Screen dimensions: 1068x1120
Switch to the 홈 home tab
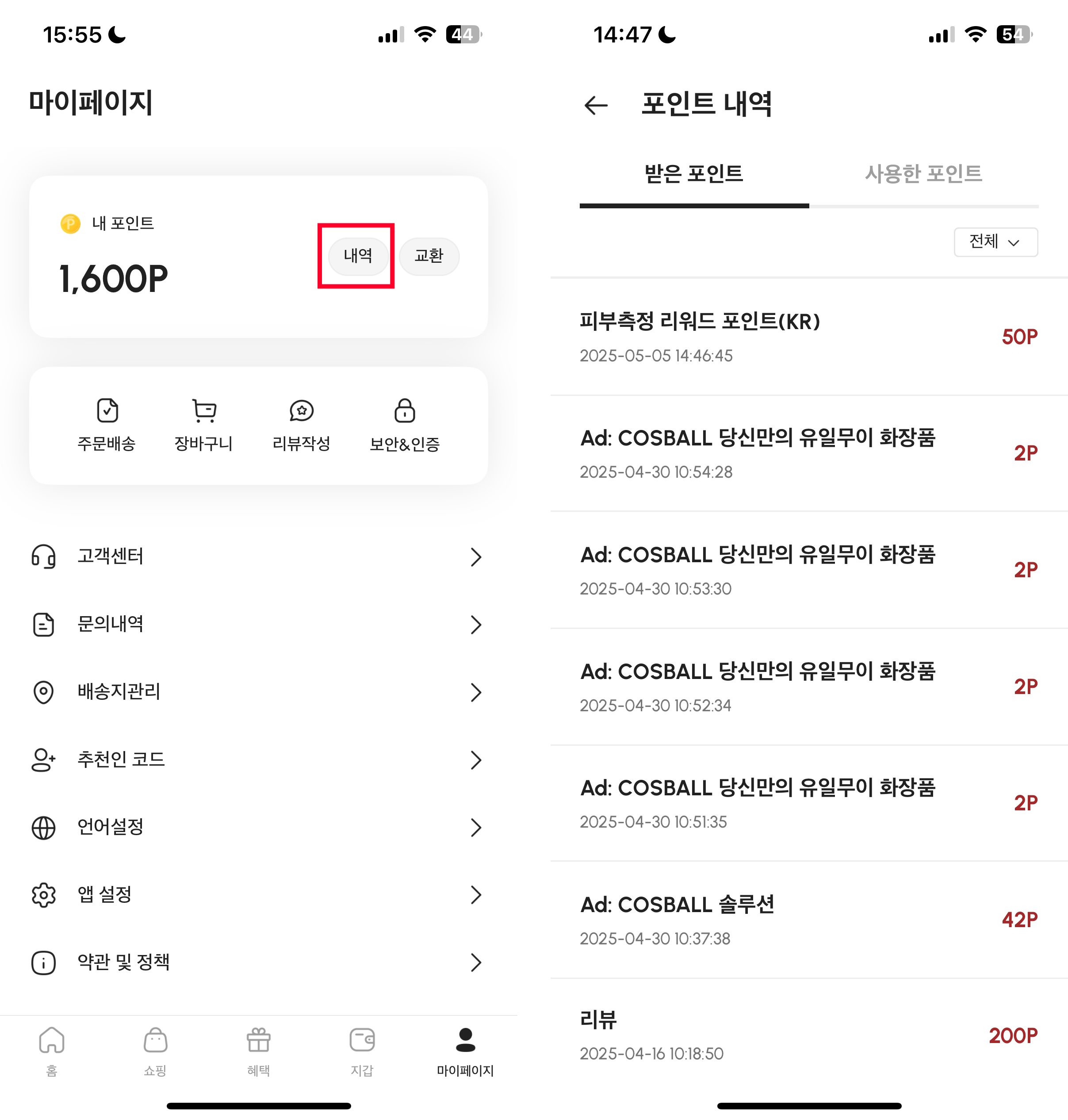[51, 1051]
